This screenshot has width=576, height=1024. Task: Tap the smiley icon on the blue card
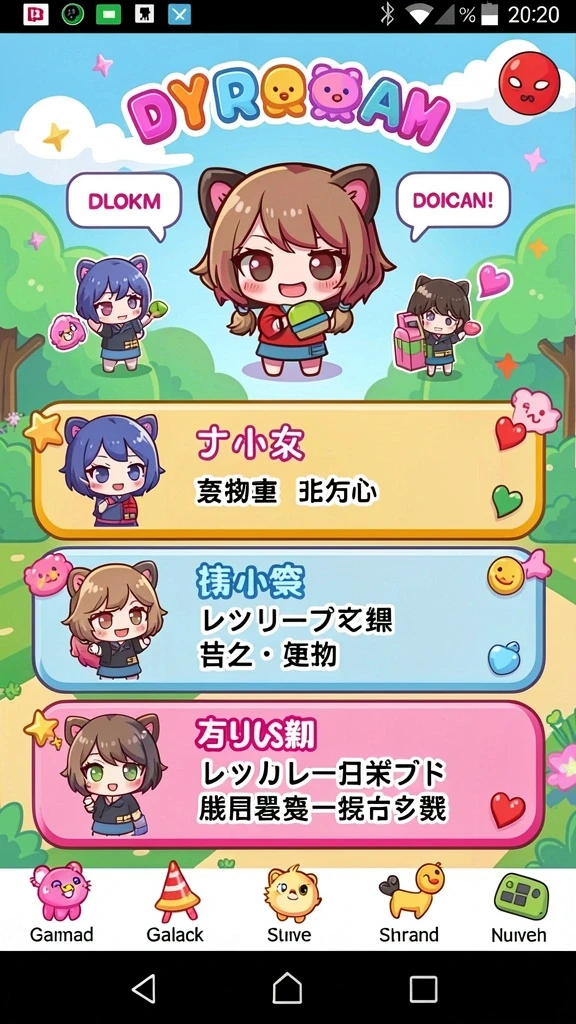tap(505, 575)
